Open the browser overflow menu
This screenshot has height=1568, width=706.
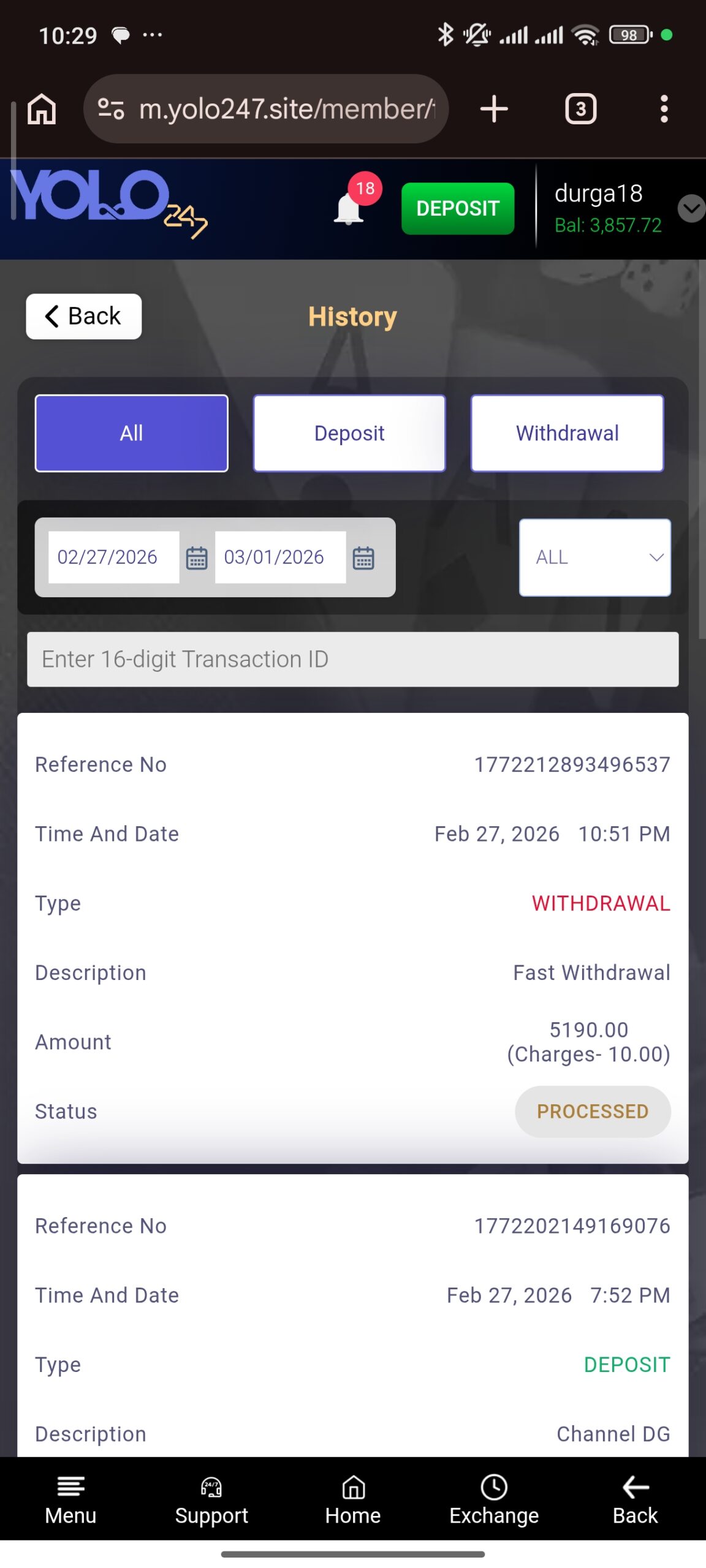tap(664, 109)
